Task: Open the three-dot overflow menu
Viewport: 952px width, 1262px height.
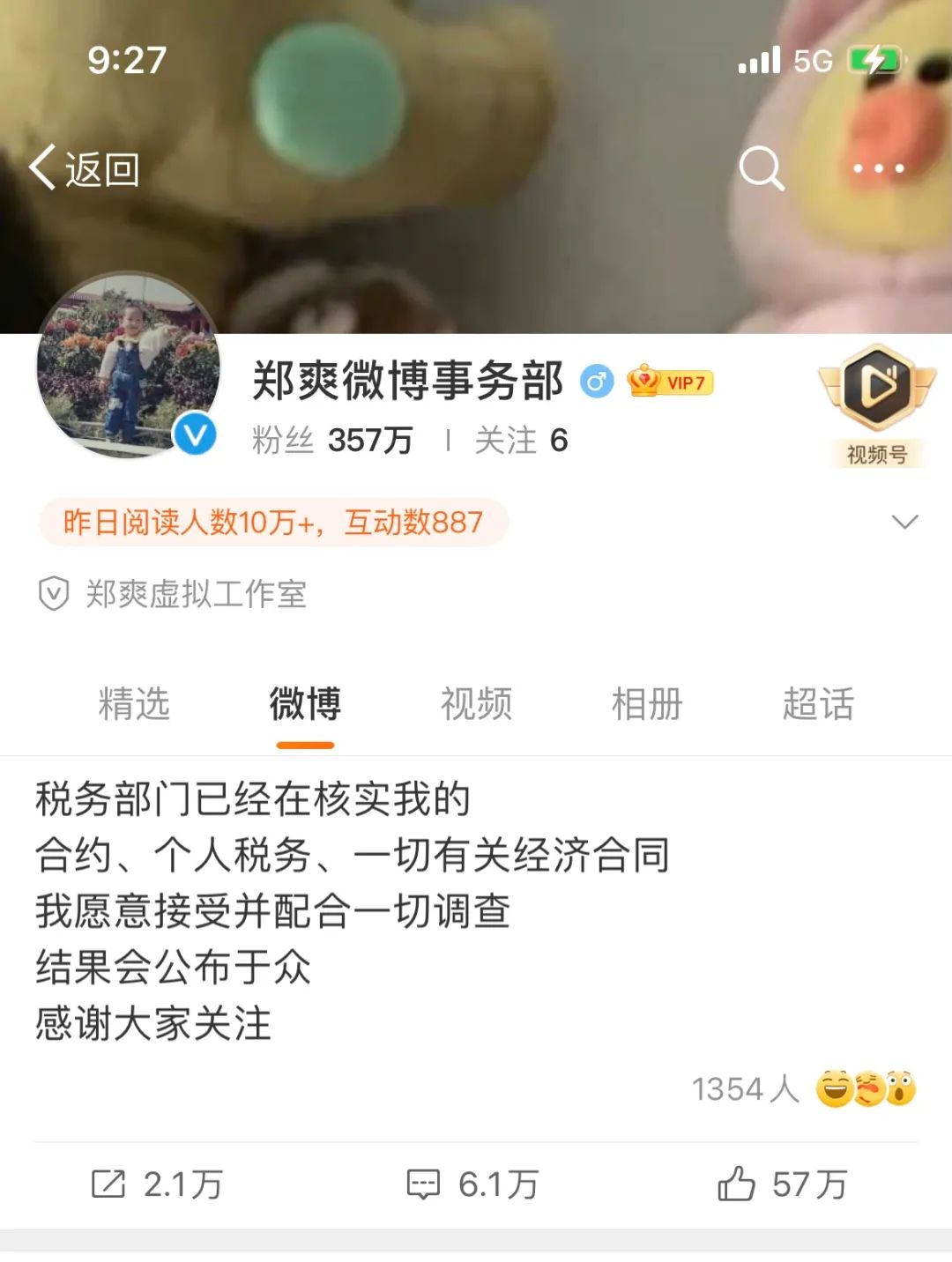Action: coord(877,168)
